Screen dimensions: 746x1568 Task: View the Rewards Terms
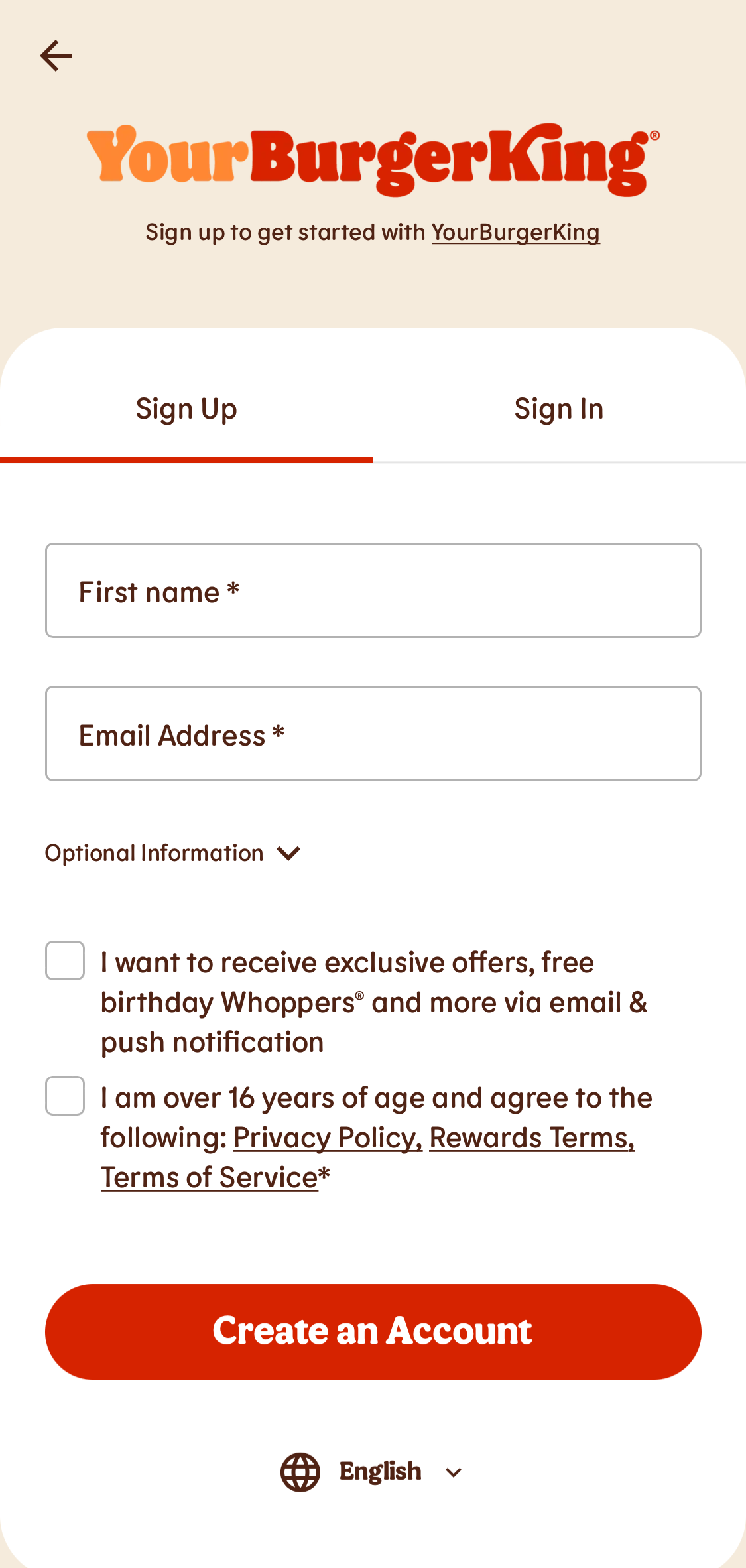(x=531, y=1137)
